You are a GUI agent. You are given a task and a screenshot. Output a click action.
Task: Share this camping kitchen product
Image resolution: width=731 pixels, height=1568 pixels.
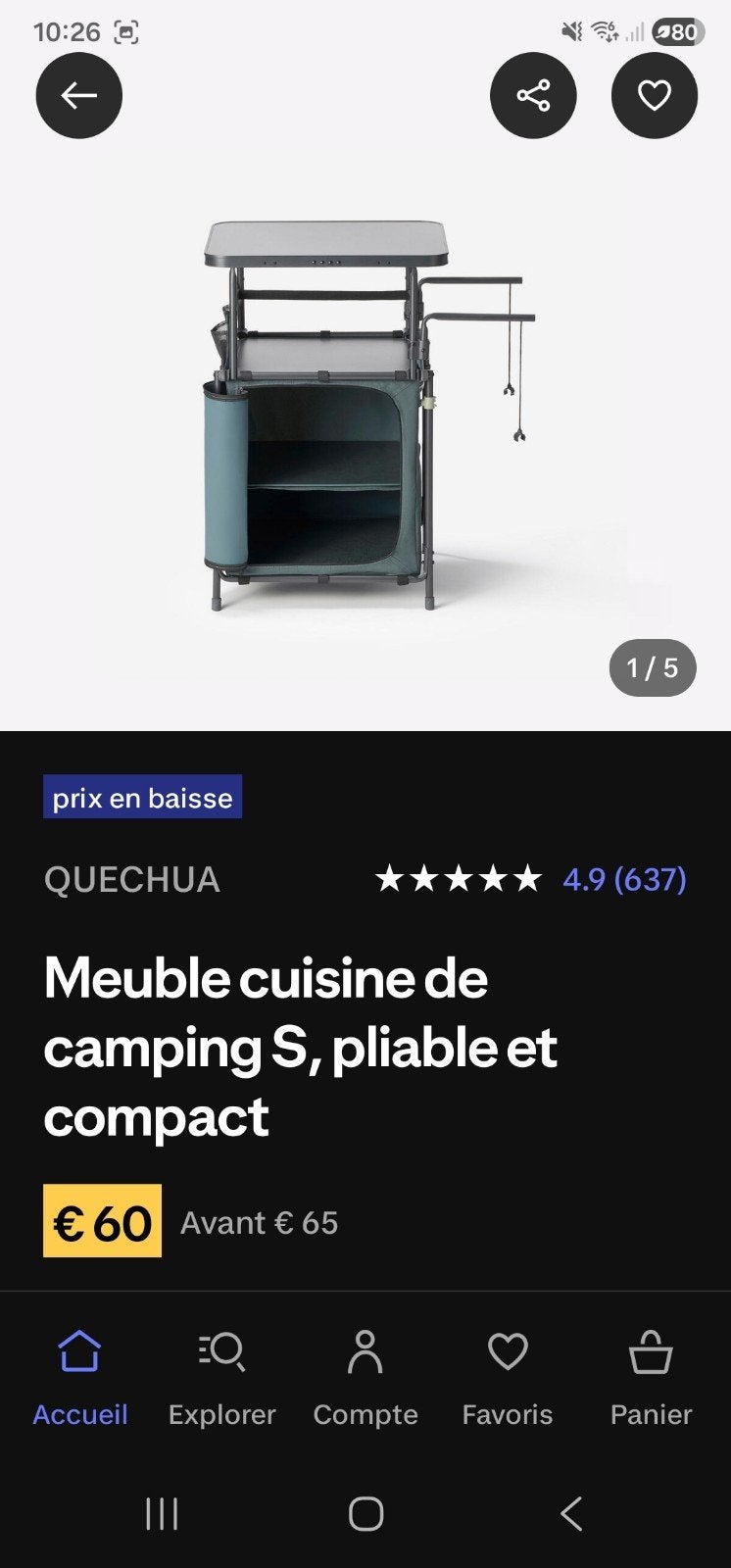pyautogui.click(x=533, y=95)
